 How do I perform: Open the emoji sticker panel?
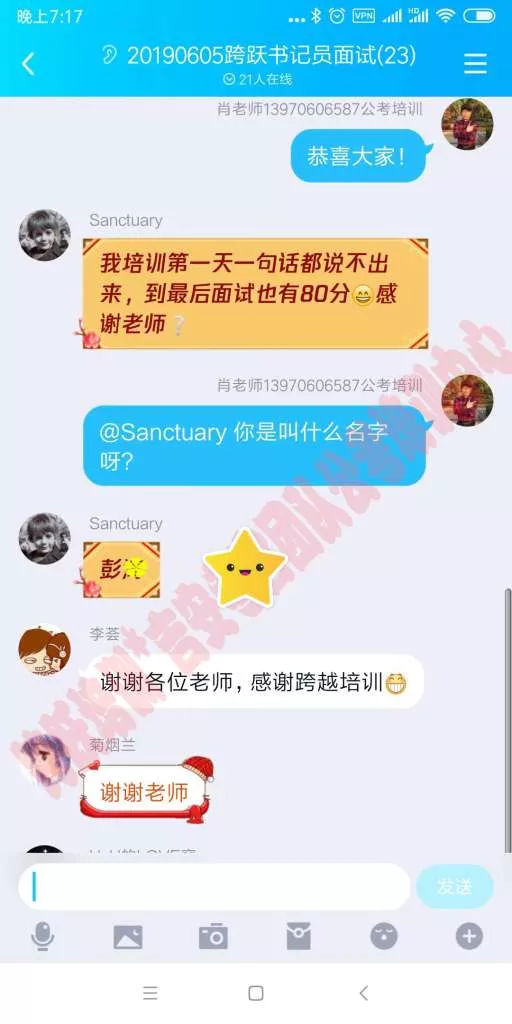[x=384, y=936]
